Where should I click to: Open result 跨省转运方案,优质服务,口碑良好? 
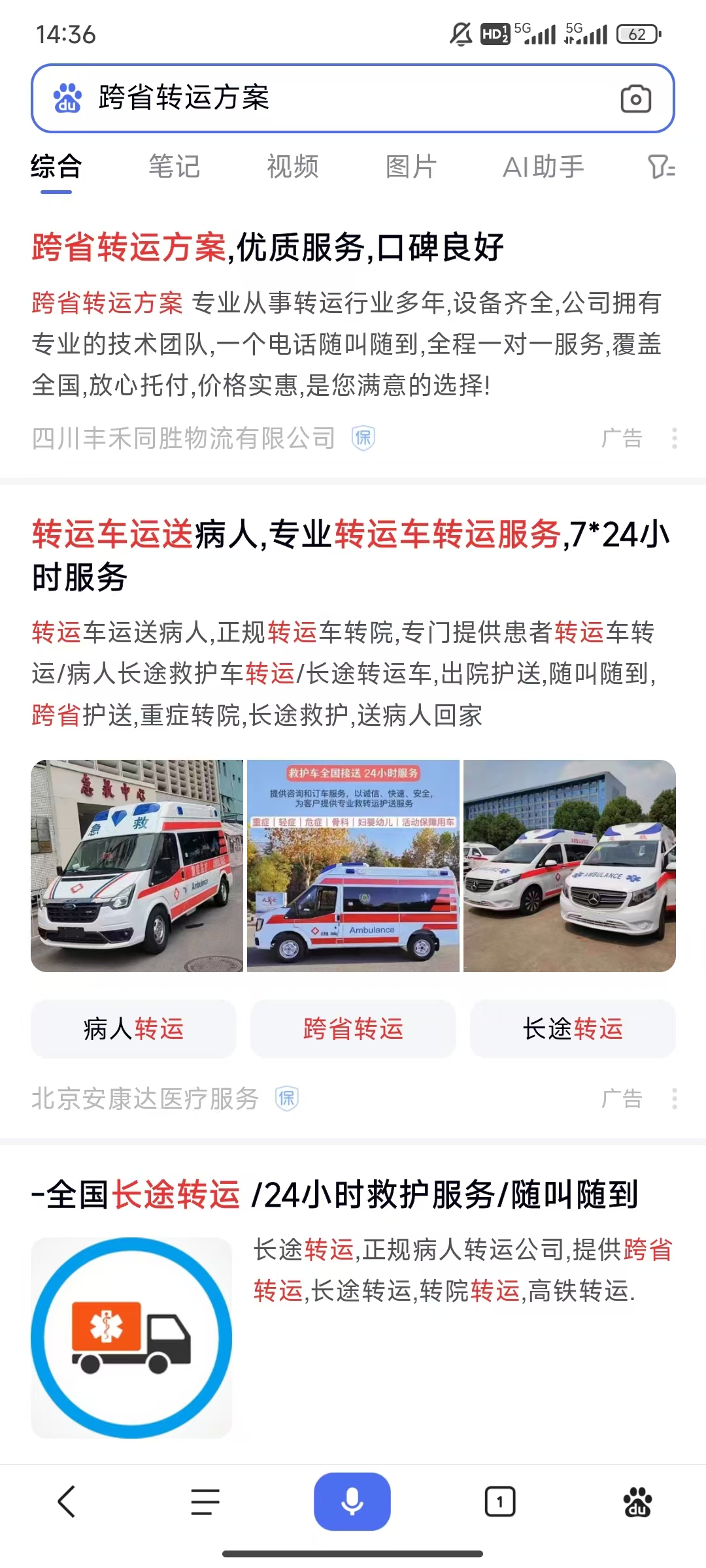point(268,248)
